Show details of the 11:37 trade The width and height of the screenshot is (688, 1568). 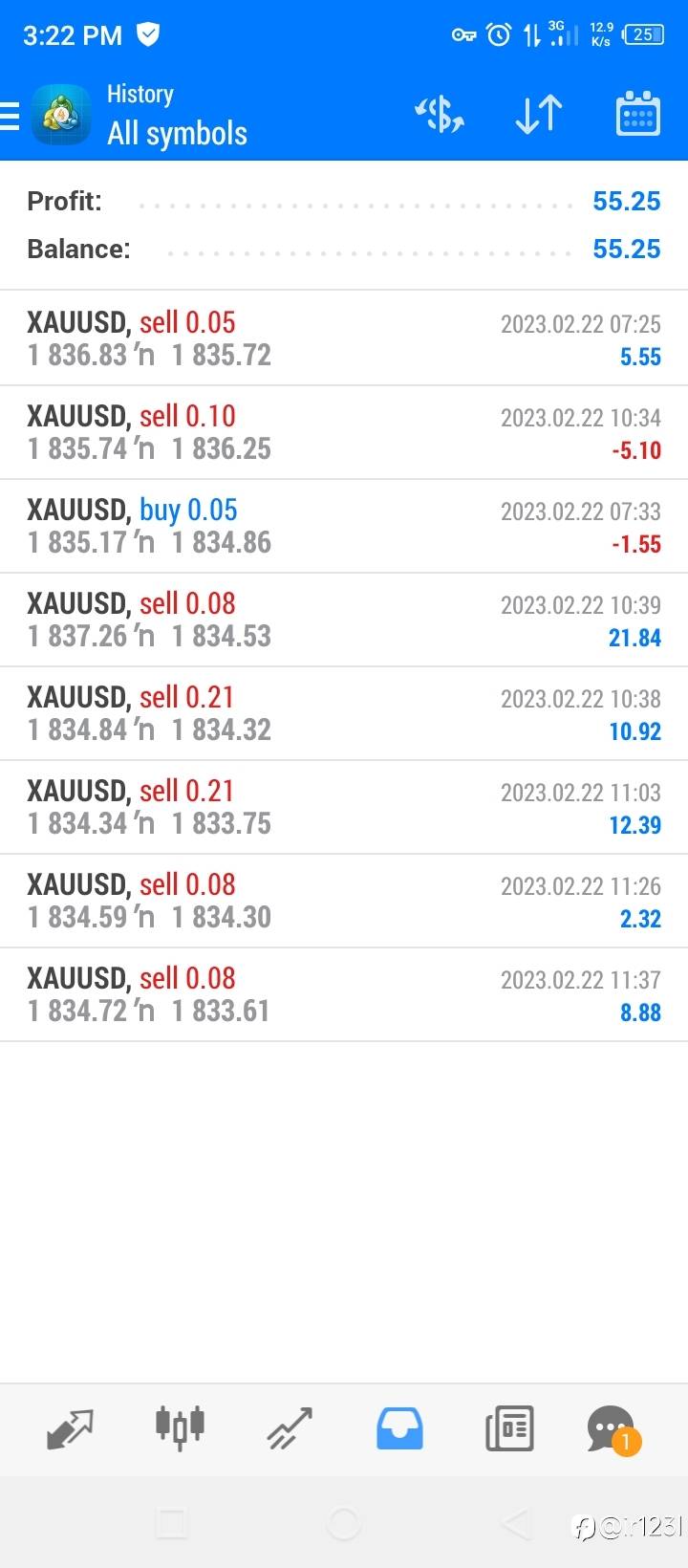tap(344, 994)
